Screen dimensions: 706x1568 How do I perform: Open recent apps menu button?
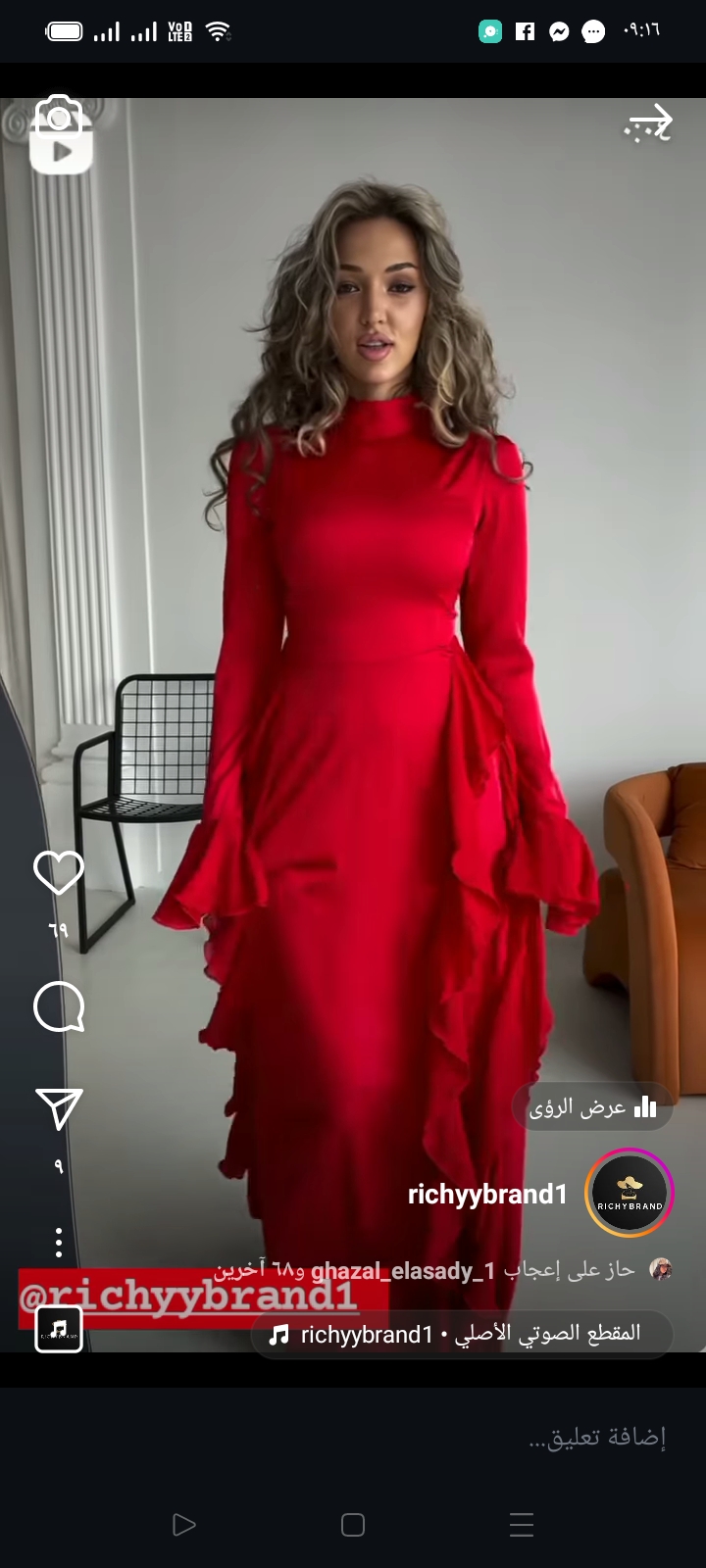[x=522, y=1525]
